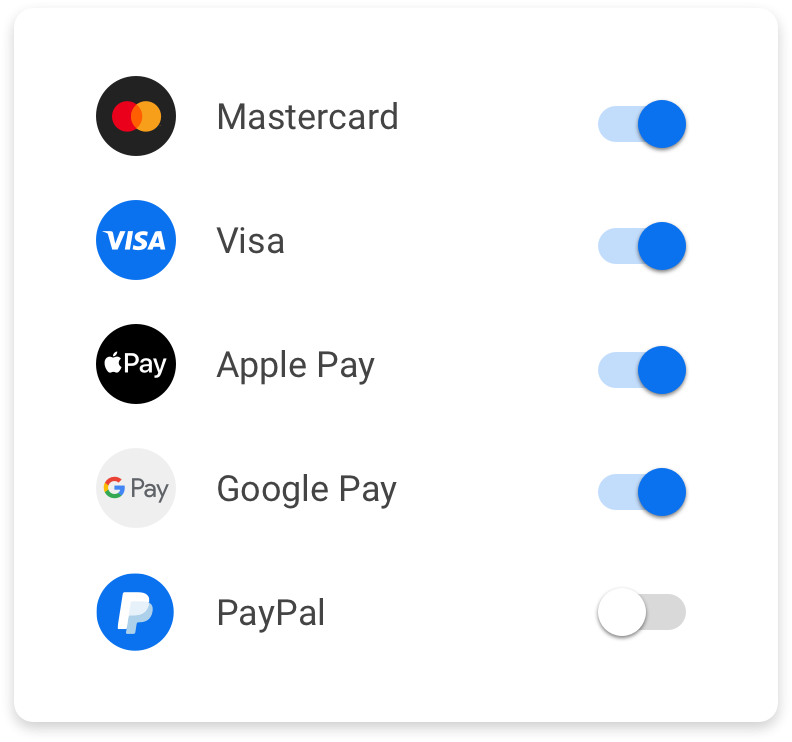Viewport: 792px width, 742px height.
Task: Disable the Visa payment toggle
Action: pos(642,246)
